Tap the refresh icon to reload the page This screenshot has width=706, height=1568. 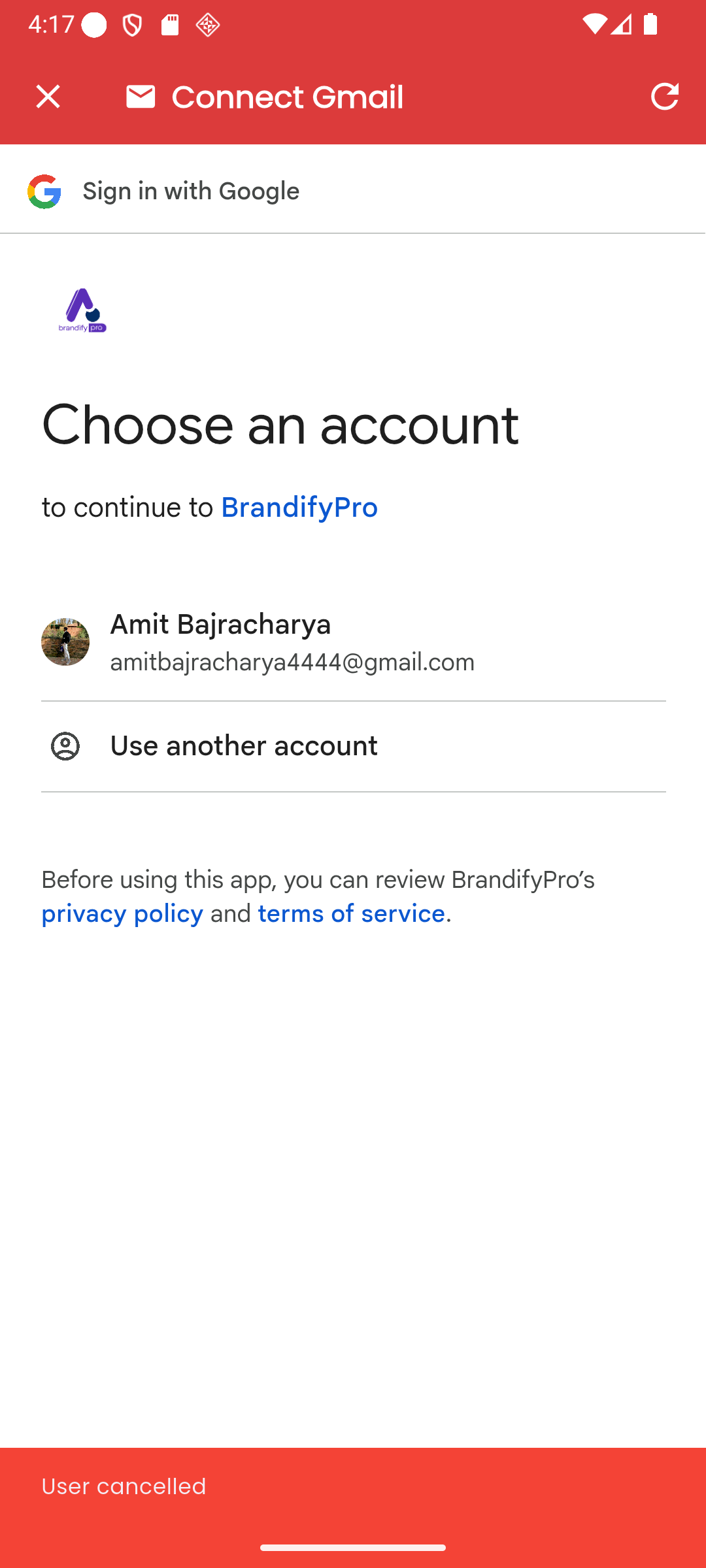(665, 97)
